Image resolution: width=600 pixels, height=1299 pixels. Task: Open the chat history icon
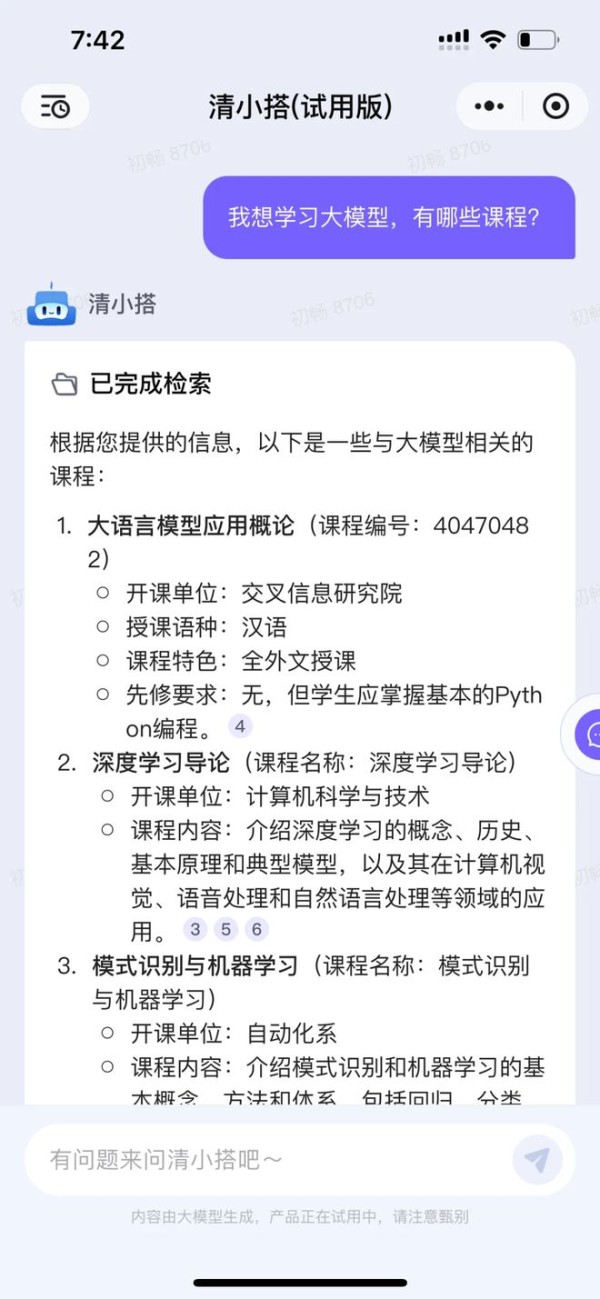point(55,107)
